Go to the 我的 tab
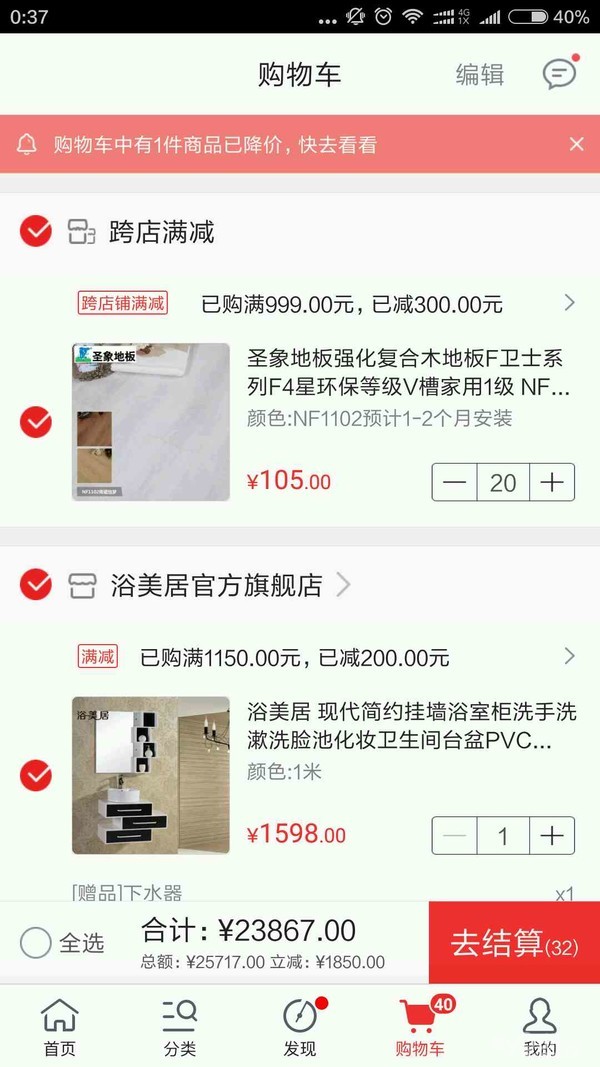 tap(540, 1027)
